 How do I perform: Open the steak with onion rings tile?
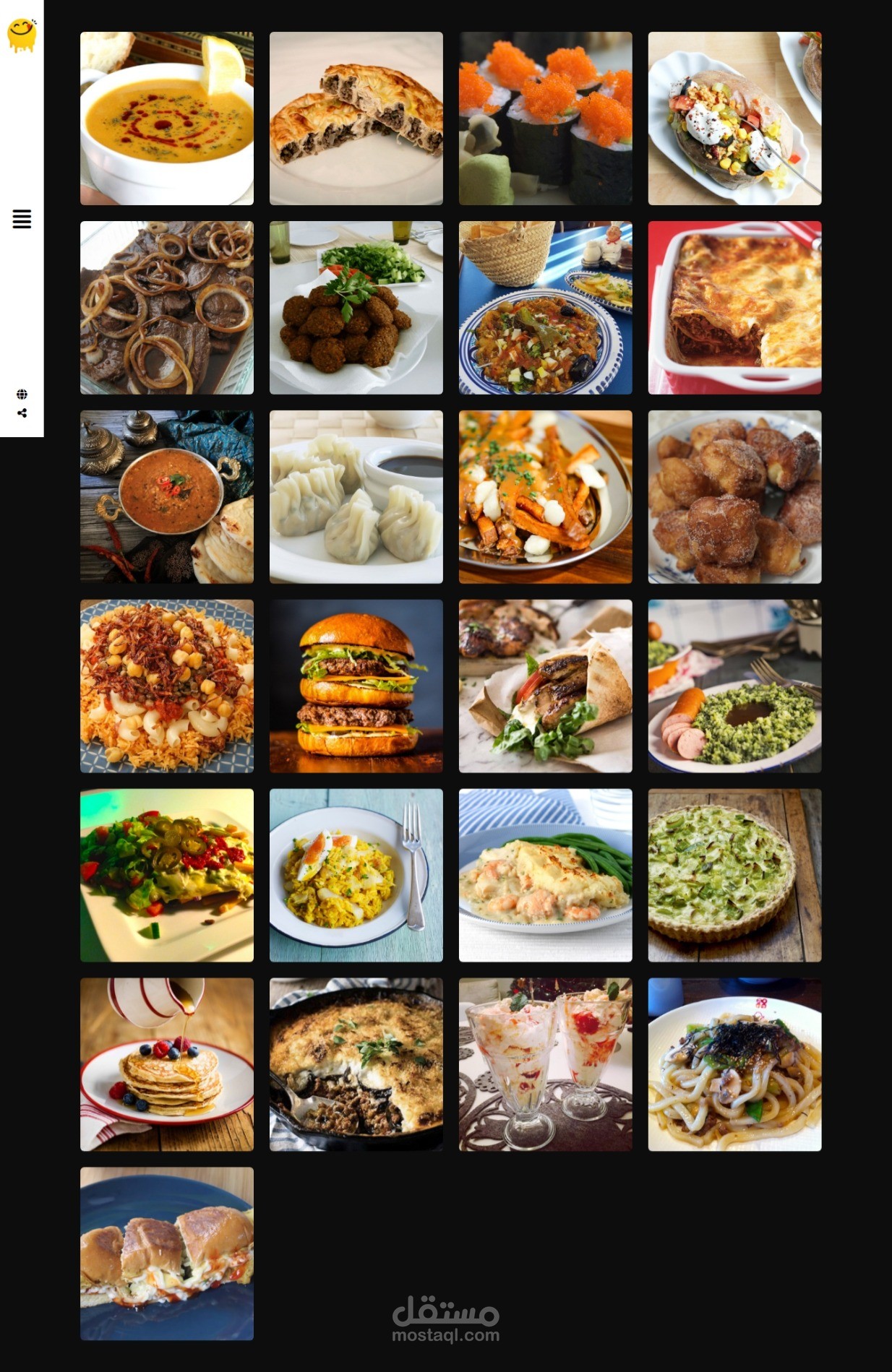click(166, 308)
